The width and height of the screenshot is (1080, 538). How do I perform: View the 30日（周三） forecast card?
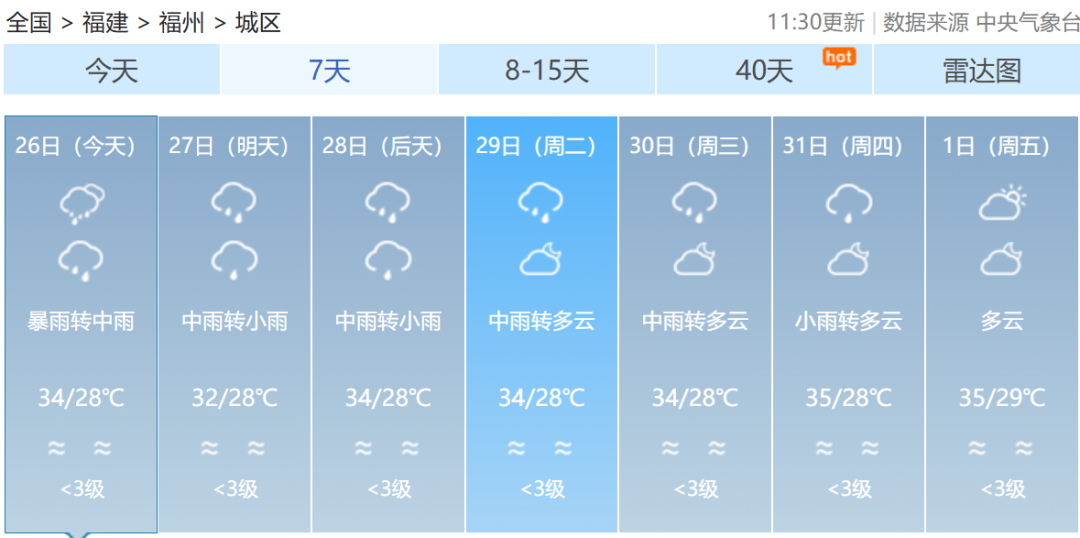point(695,322)
